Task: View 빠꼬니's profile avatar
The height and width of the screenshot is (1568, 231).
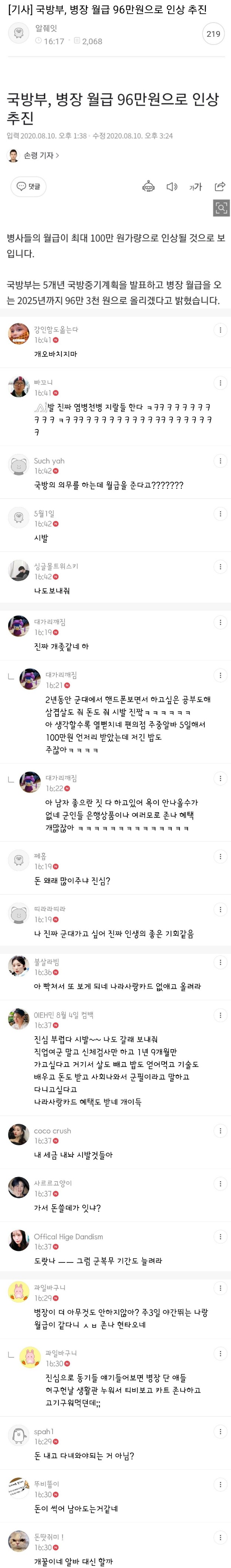Action: pyautogui.click(x=19, y=386)
